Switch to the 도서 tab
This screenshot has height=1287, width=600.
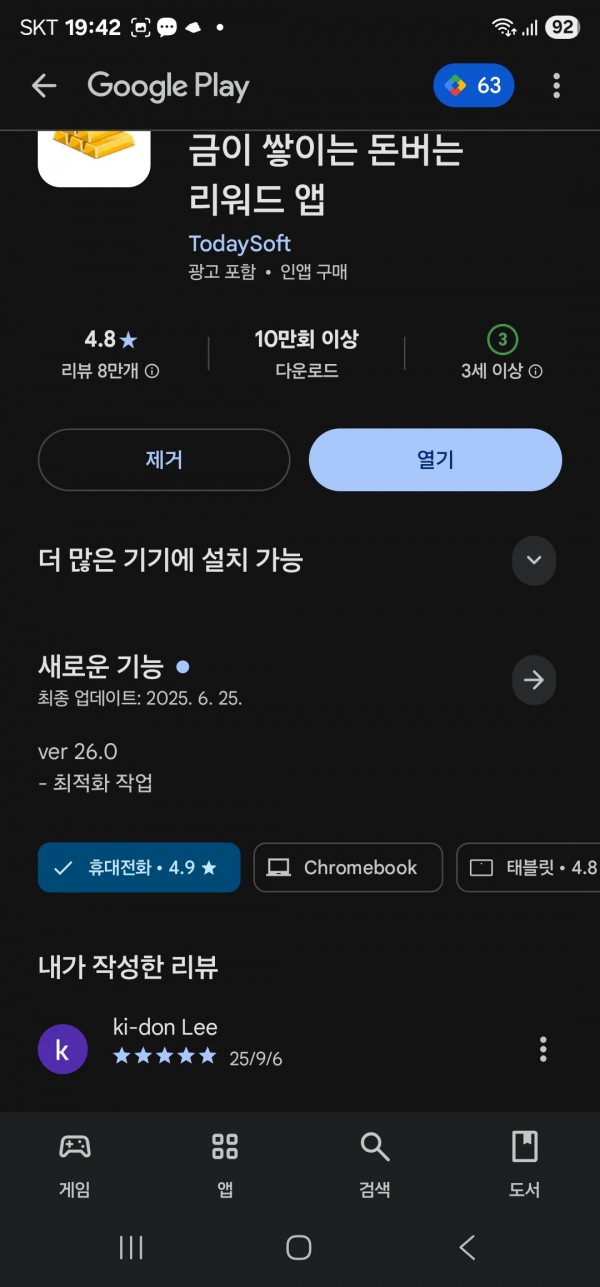tap(525, 1163)
